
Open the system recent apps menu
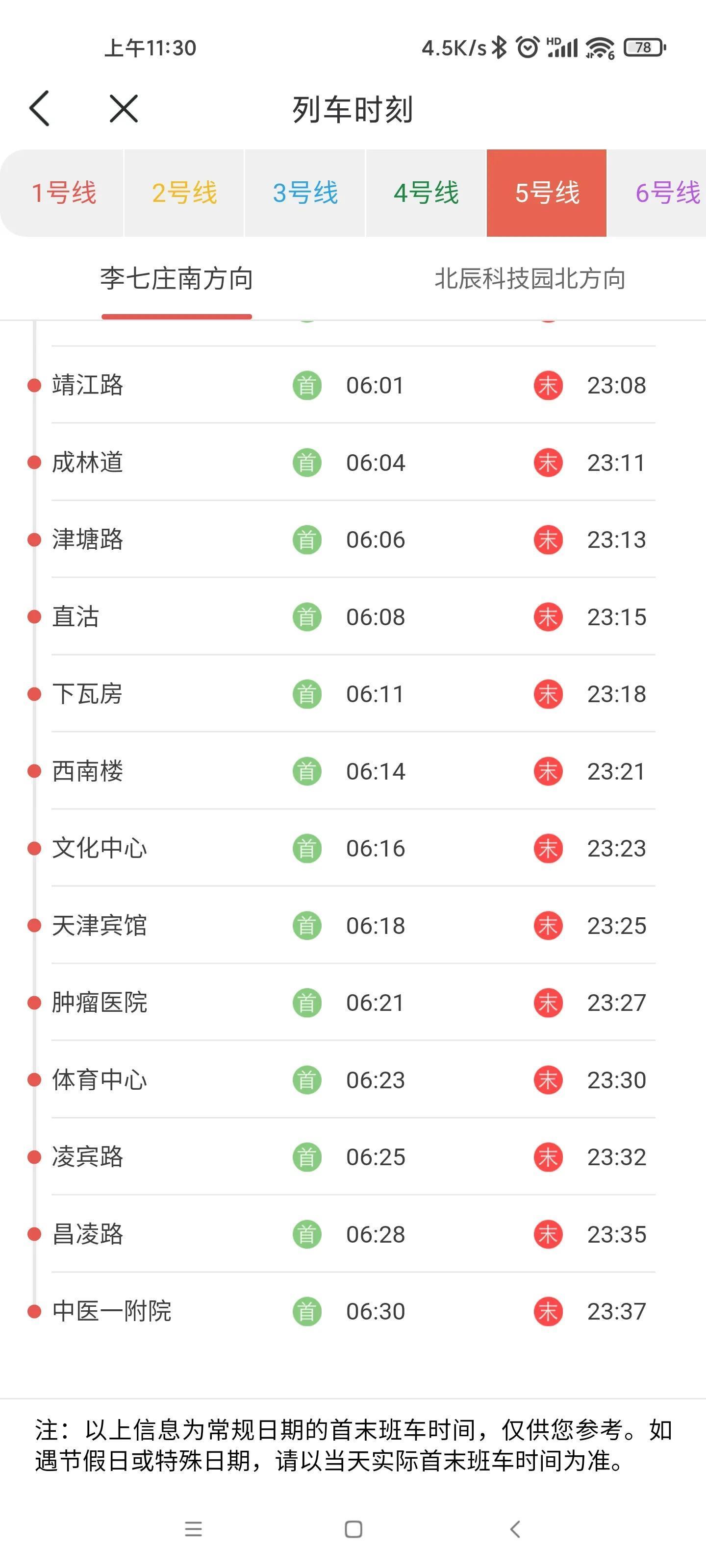click(x=193, y=1529)
